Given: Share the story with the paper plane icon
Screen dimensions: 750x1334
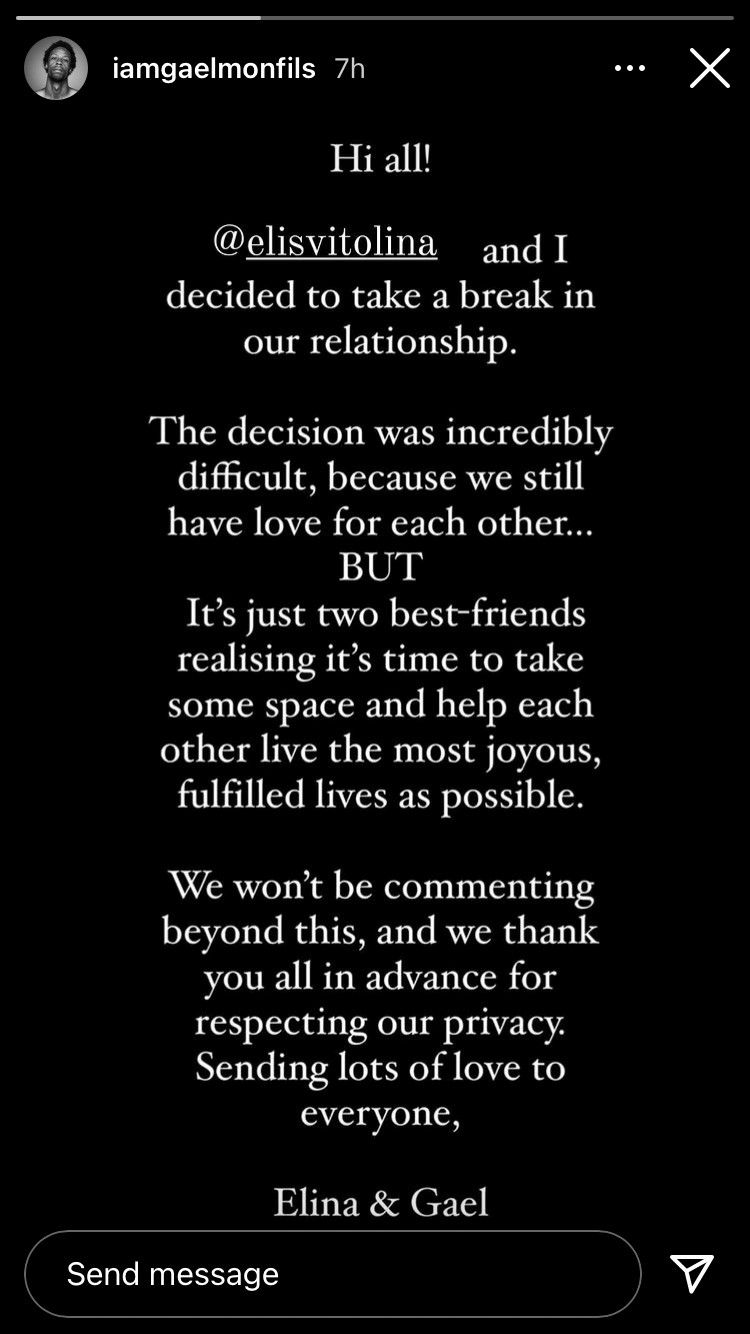Looking at the screenshot, I should pyautogui.click(x=692, y=1273).
